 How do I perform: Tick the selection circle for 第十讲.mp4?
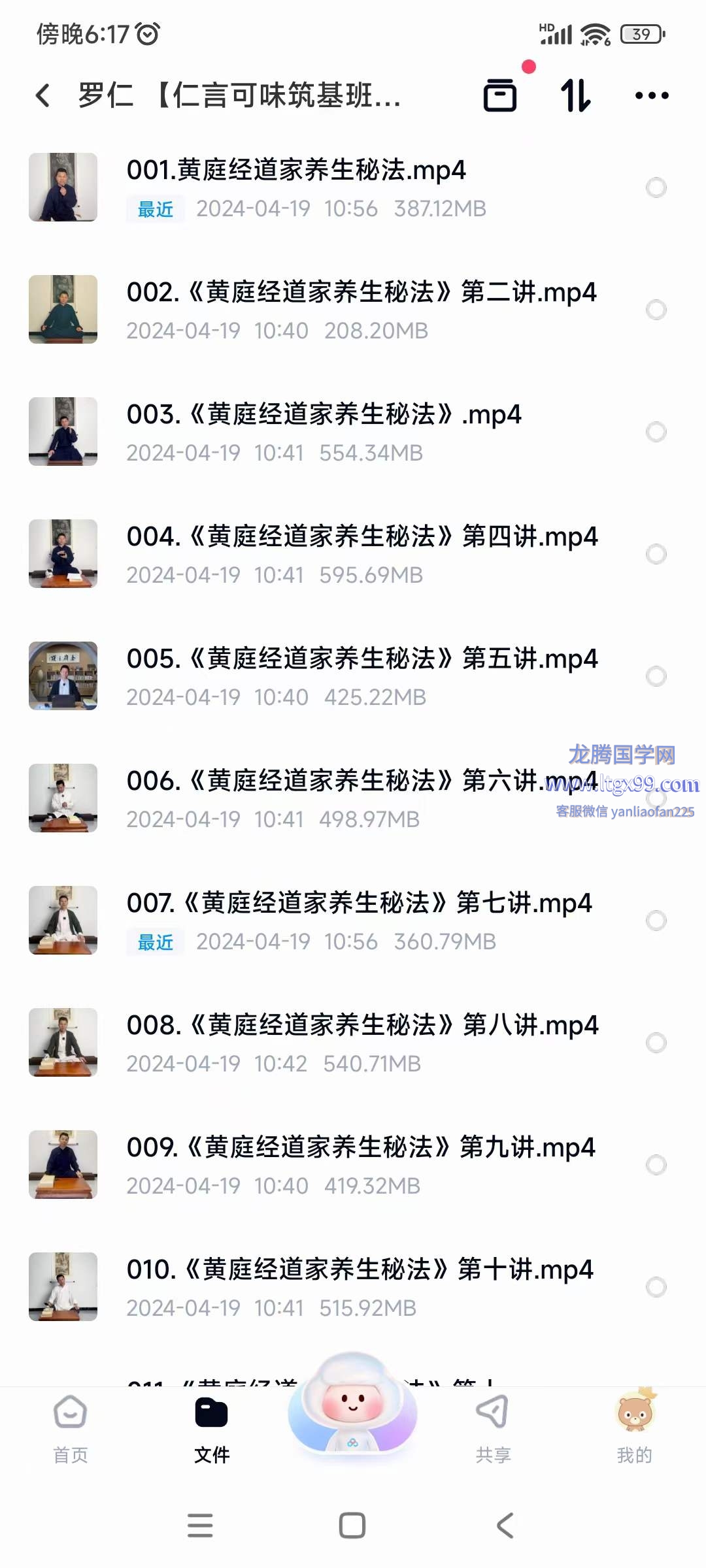click(656, 1287)
